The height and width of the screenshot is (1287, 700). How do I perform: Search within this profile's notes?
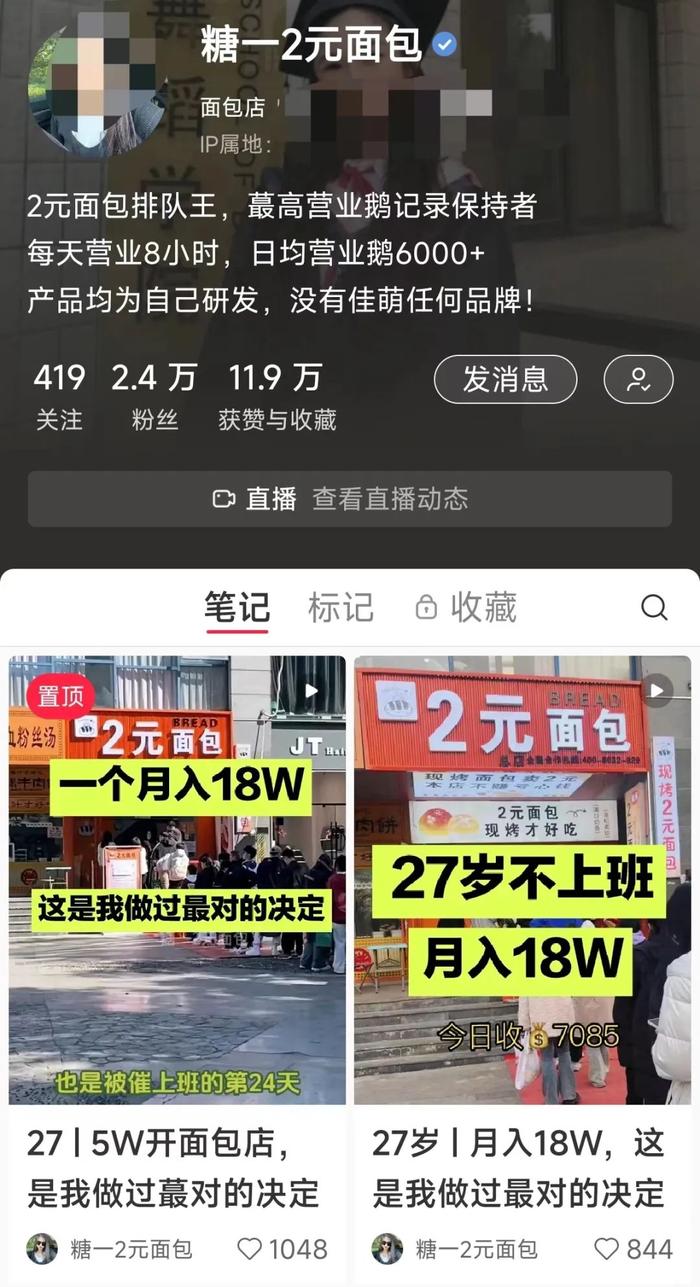click(654, 607)
